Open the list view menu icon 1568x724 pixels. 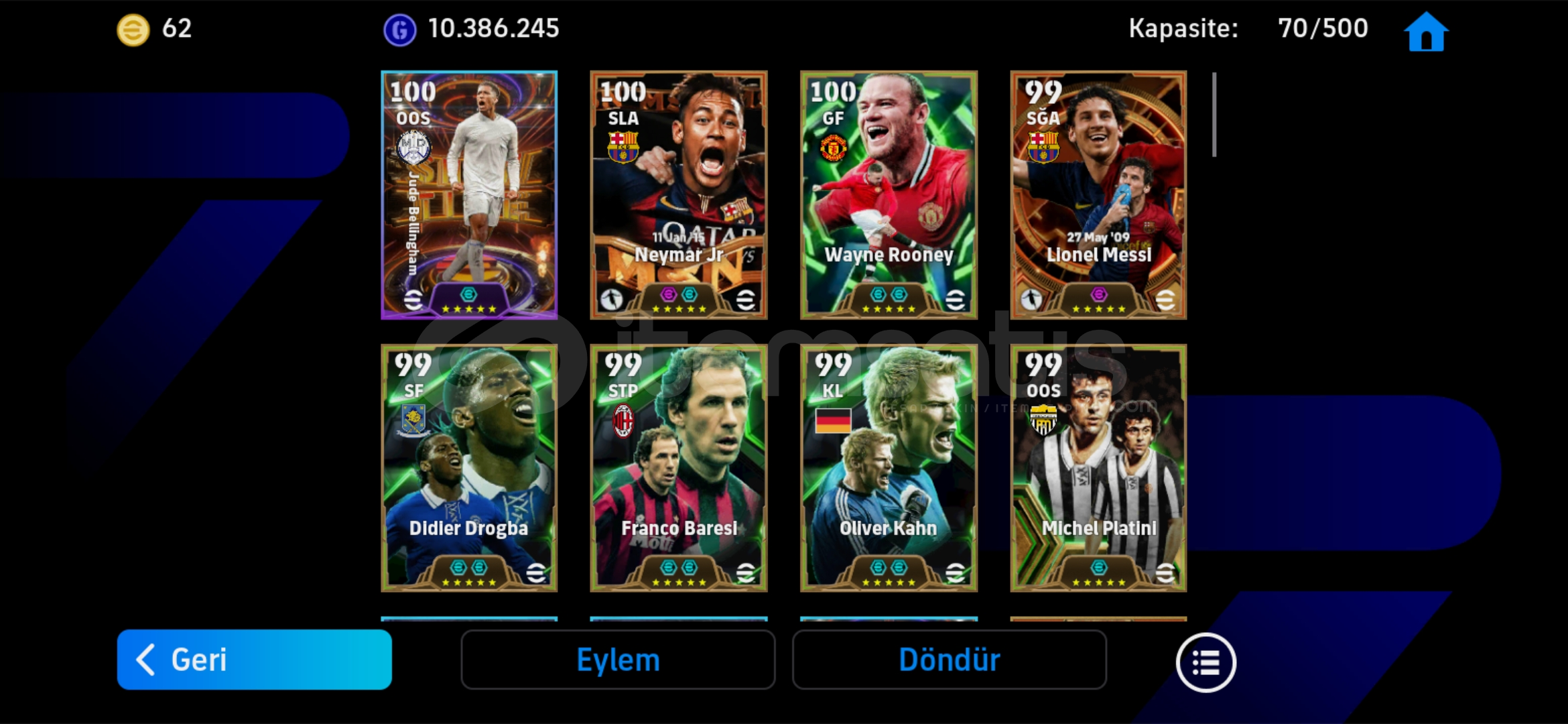(x=1205, y=662)
